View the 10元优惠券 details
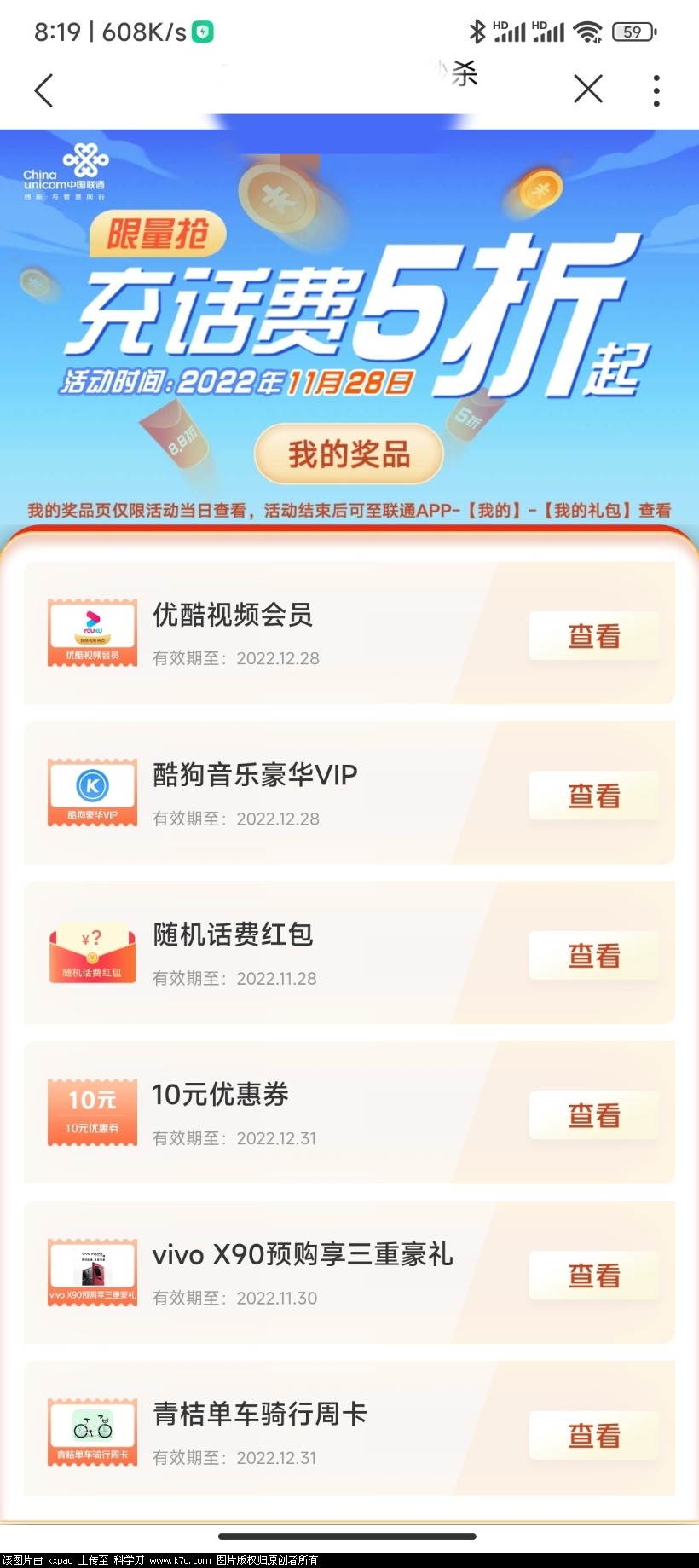Image resolution: width=699 pixels, height=1568 pixels. pyautogui.click(x=594, y=1115)
